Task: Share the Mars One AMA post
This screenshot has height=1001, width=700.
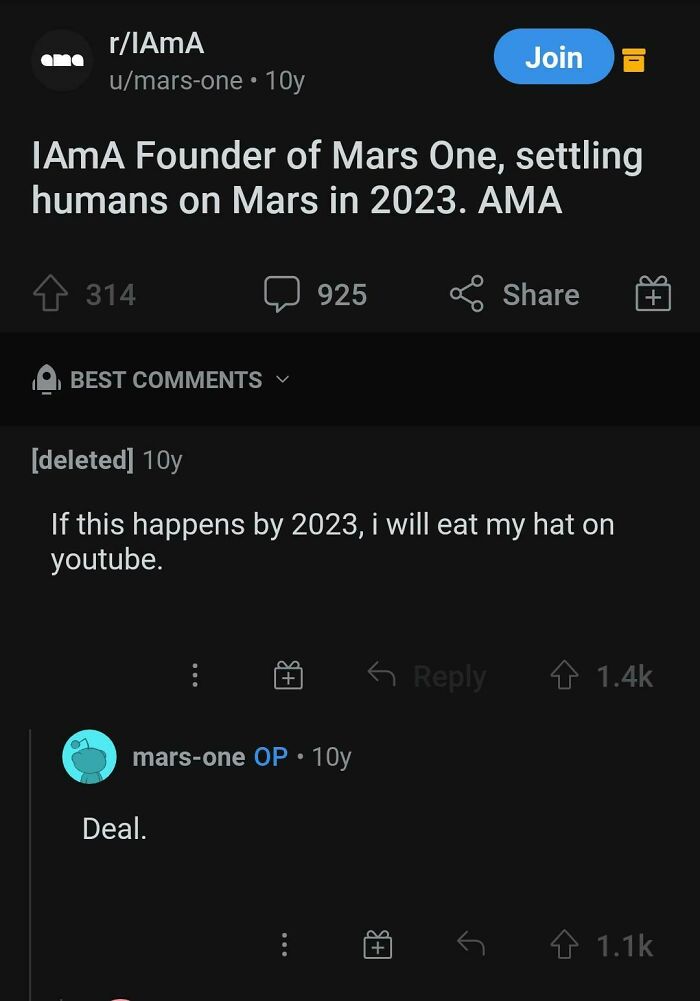Action: pyautogui.click(x=515, y=295)
